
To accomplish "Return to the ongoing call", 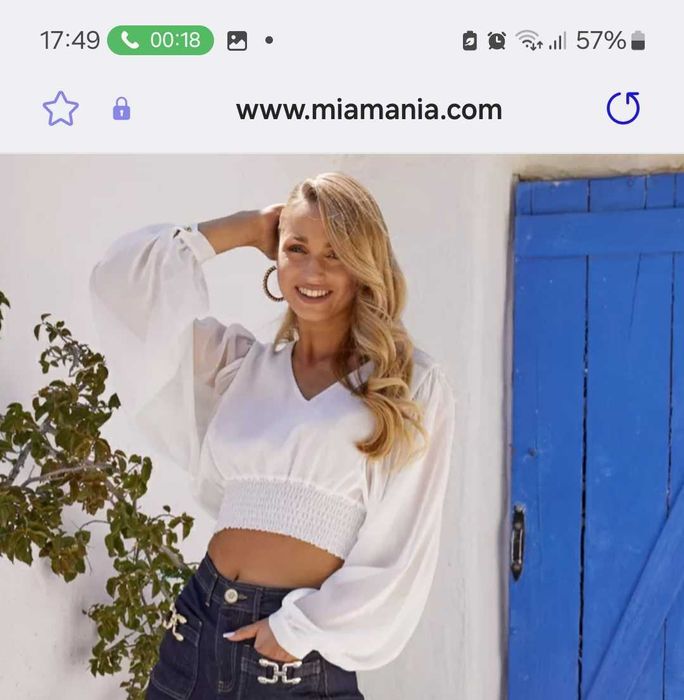I will click(160, 40).
